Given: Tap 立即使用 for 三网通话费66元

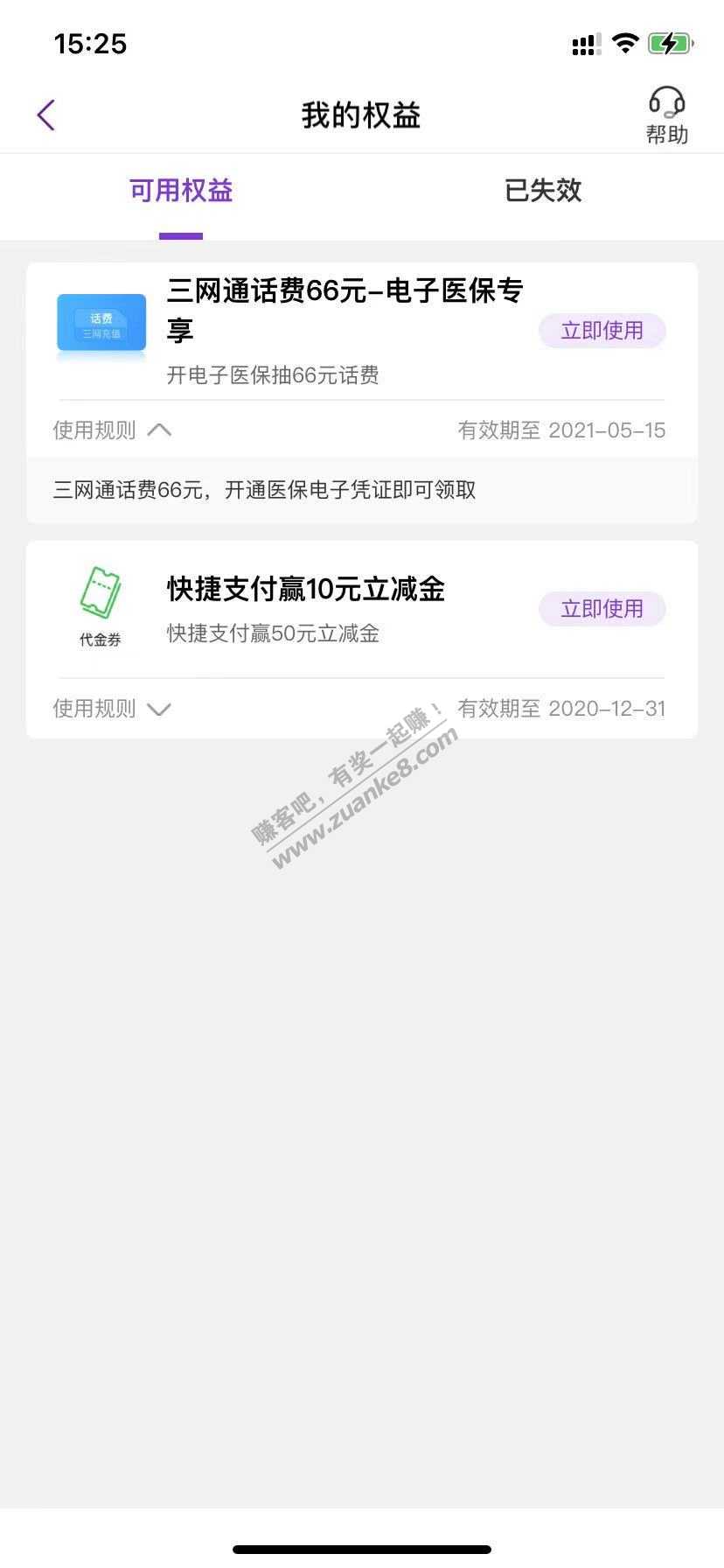Looking at the screenshot, I should [602, 331].
